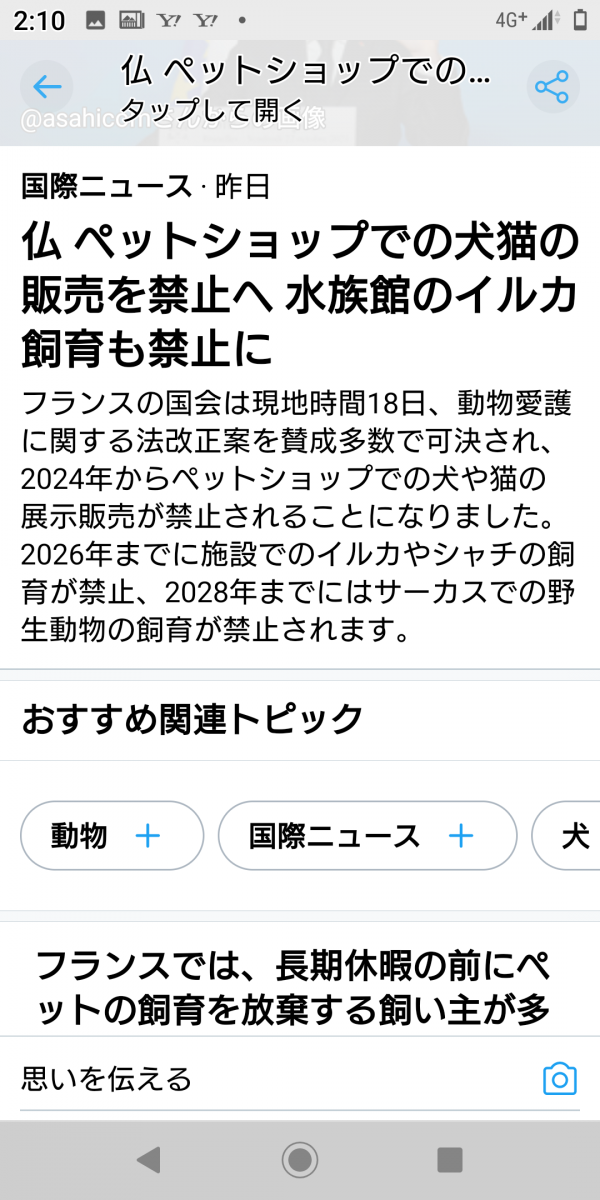Follow the 国際ニュース topic chip
Screen dimensions: 600x1200
click(367, 836)
